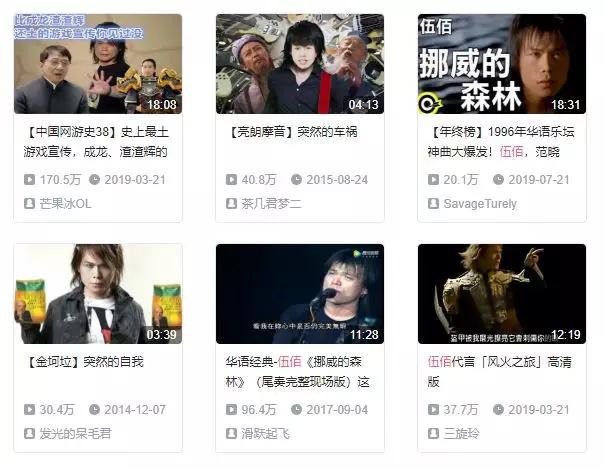Image resolution: width=605 pixels, height=468 pixels.
Task: Open the 【金坷垃】突然的自我 video
Action: point(98,294)
